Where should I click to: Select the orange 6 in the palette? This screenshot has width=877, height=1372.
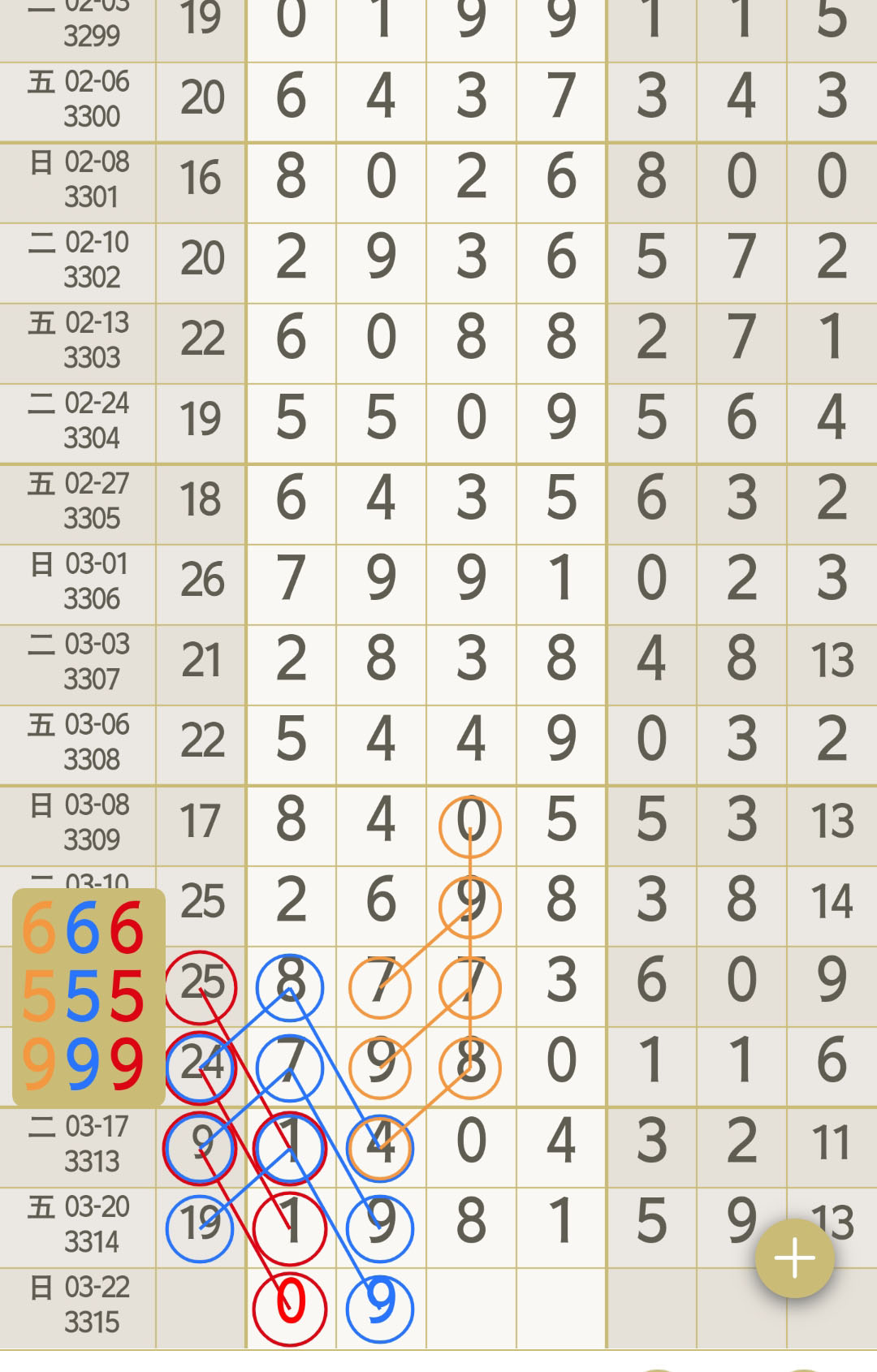(x=37, y=928)
